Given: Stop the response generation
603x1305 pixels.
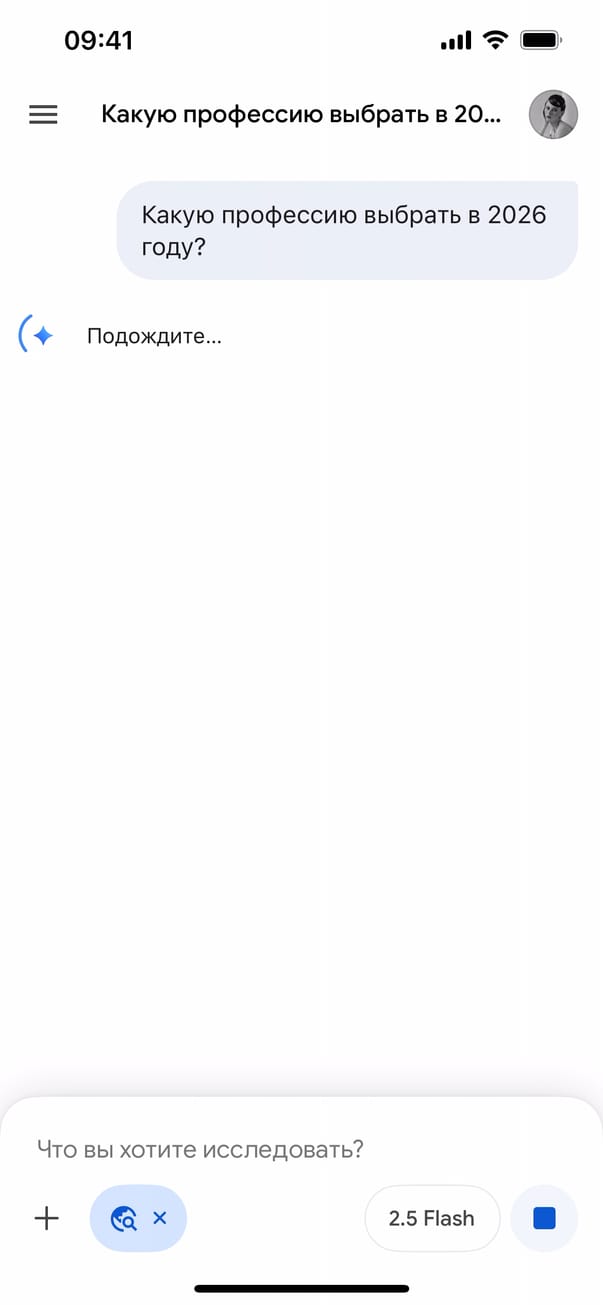Looking at the screenshot, I should click(x=544, y=1218).
